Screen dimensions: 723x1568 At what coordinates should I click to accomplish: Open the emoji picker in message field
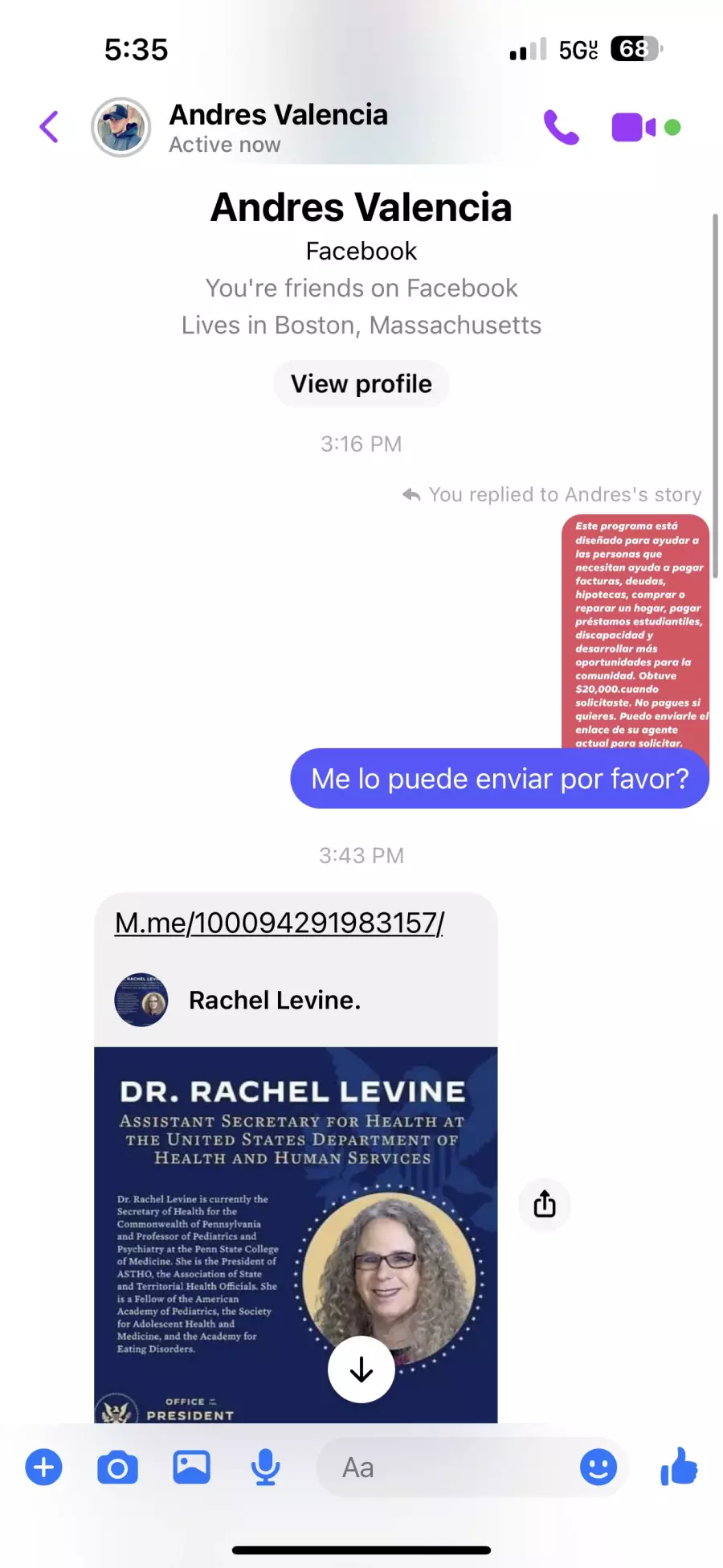598,1468
